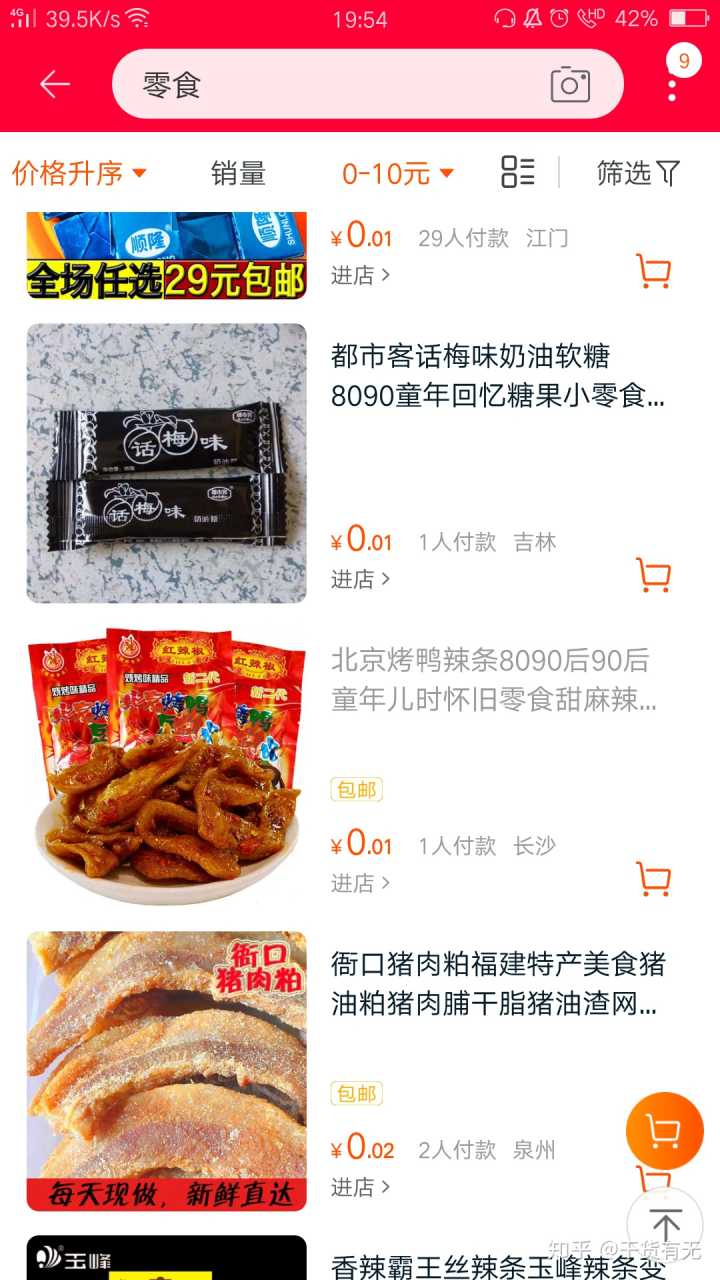Open the 都市客话梅味奶油软糖 product

point(498,374)
